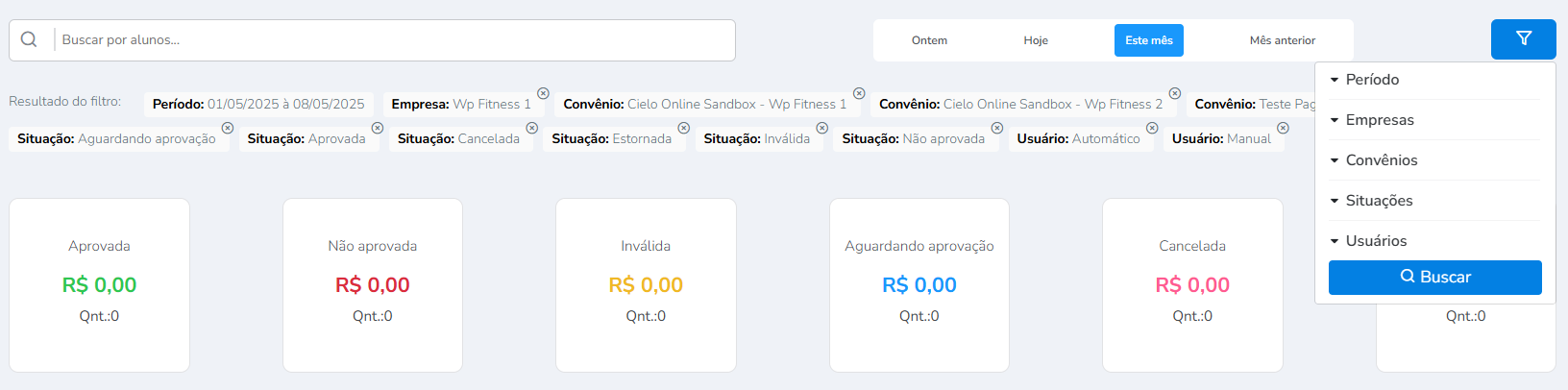
Task: Toggle the blue filter funnel button
Action: point(1523,39)
